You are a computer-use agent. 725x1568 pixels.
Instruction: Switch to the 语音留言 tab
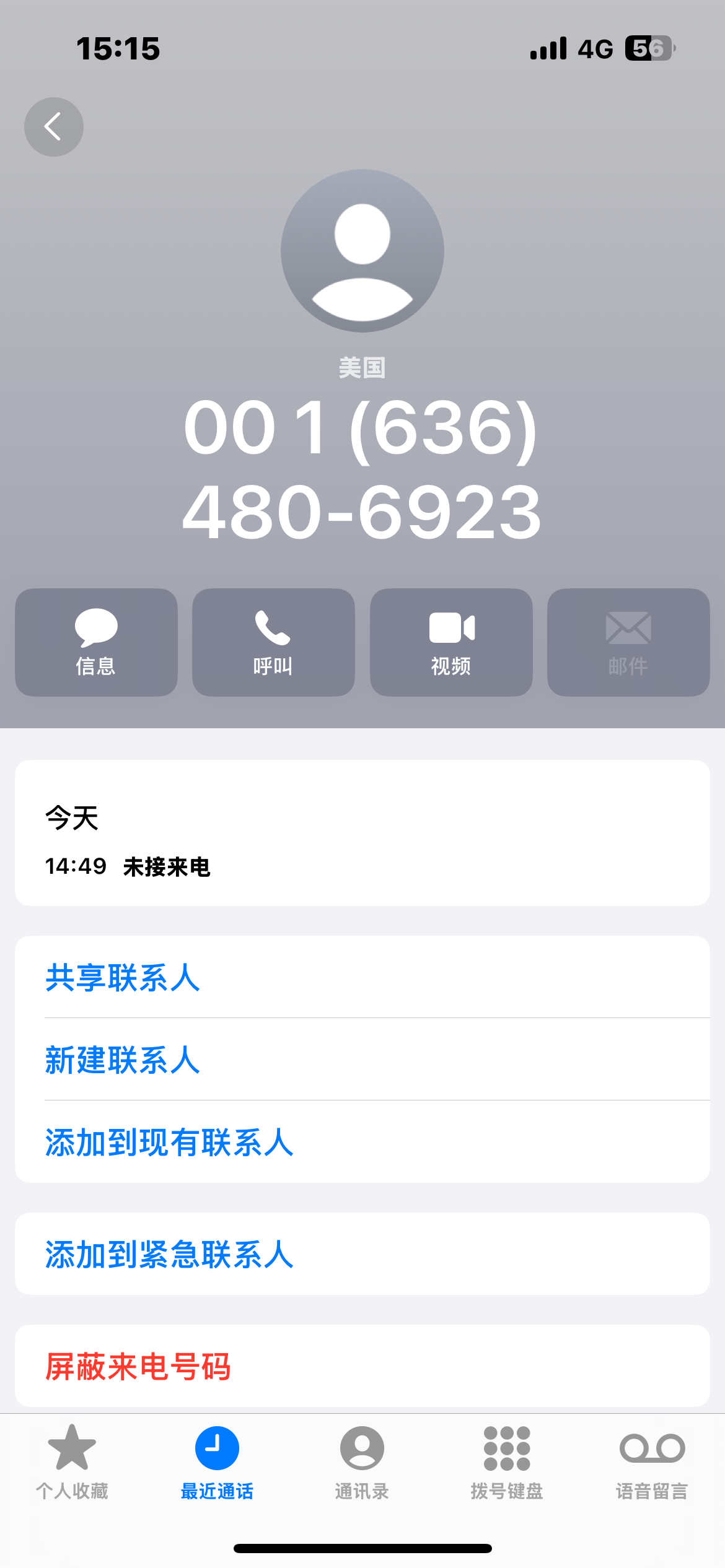click(x=652, y=1462)
